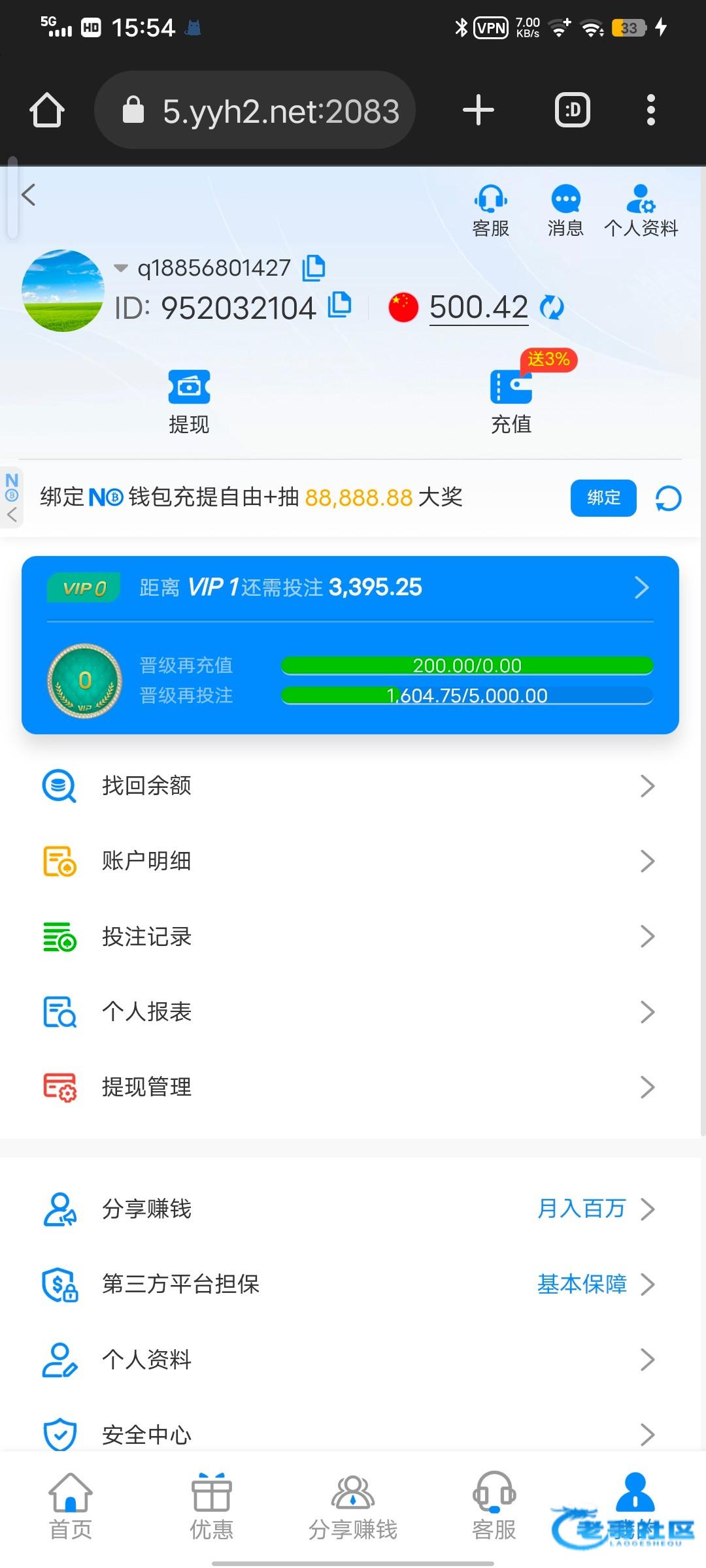Viewport: 706px width, 1568px height.
Task: Tap the blue 绑定 button
Action: [603, 498]
